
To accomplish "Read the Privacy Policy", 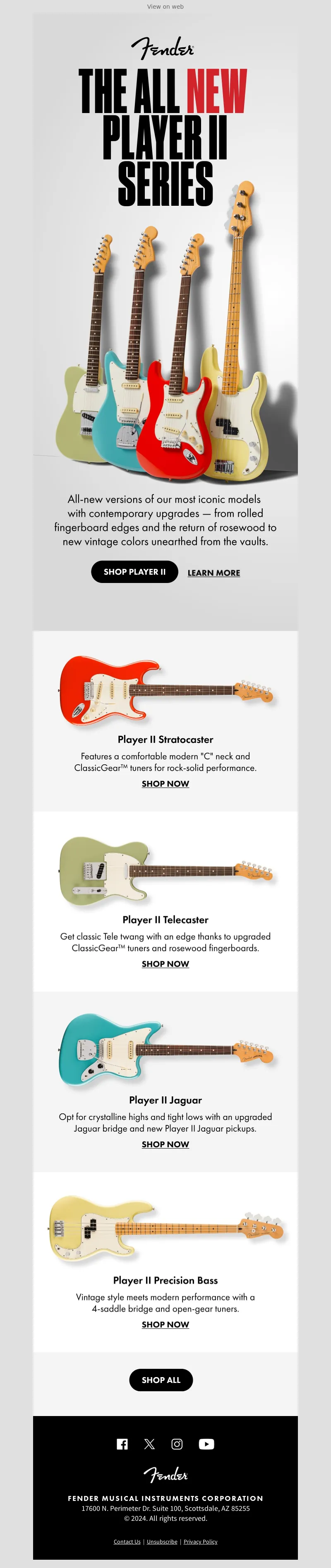I will (x=200, y=1541).
